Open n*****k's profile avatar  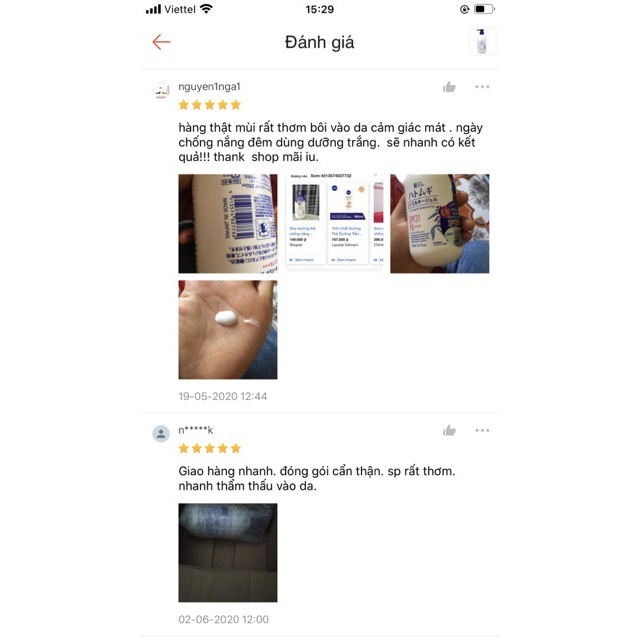tap(161, 433)
